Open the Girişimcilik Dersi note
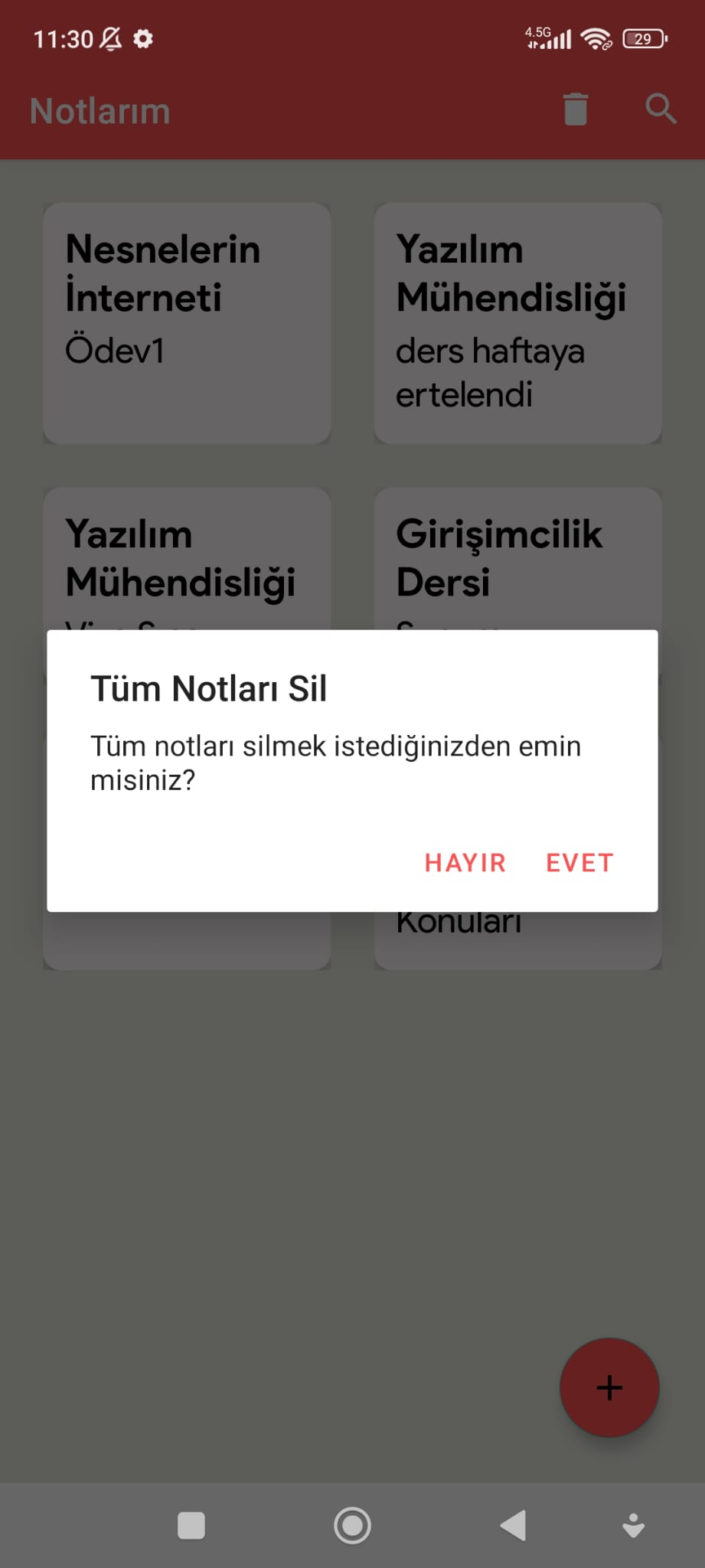The width and height of the screenshot is (705, 1568). pyautogui.click(x=517, y=559)
